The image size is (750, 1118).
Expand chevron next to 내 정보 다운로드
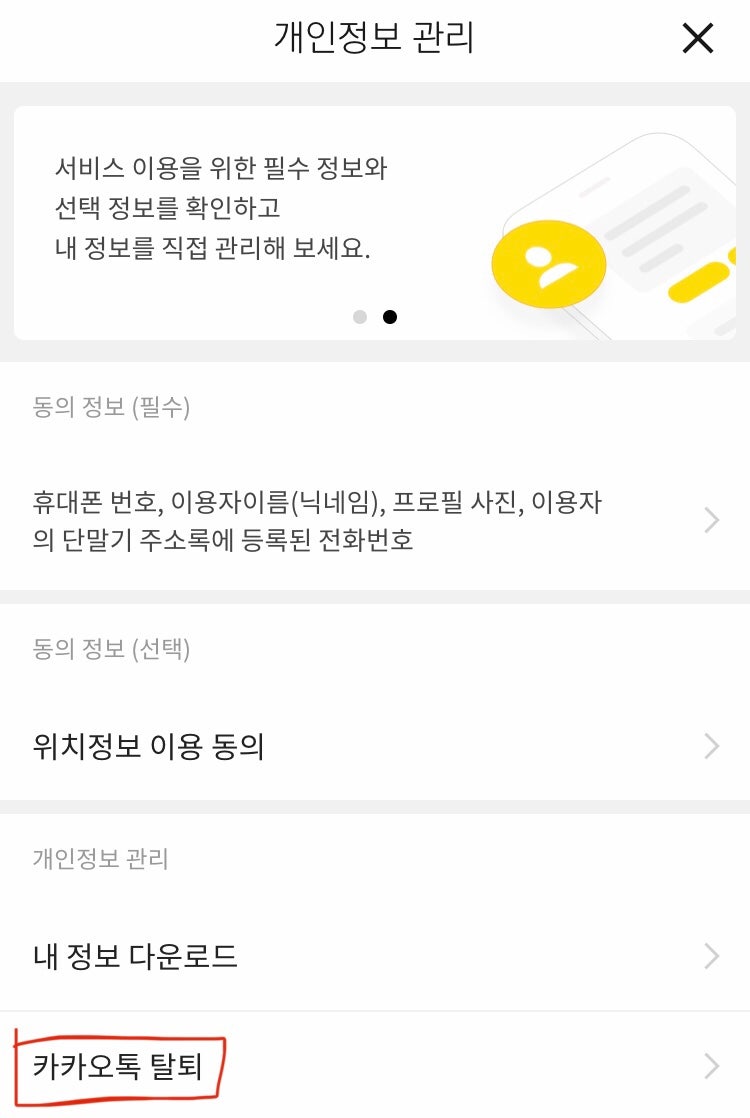tap(713, 956)
